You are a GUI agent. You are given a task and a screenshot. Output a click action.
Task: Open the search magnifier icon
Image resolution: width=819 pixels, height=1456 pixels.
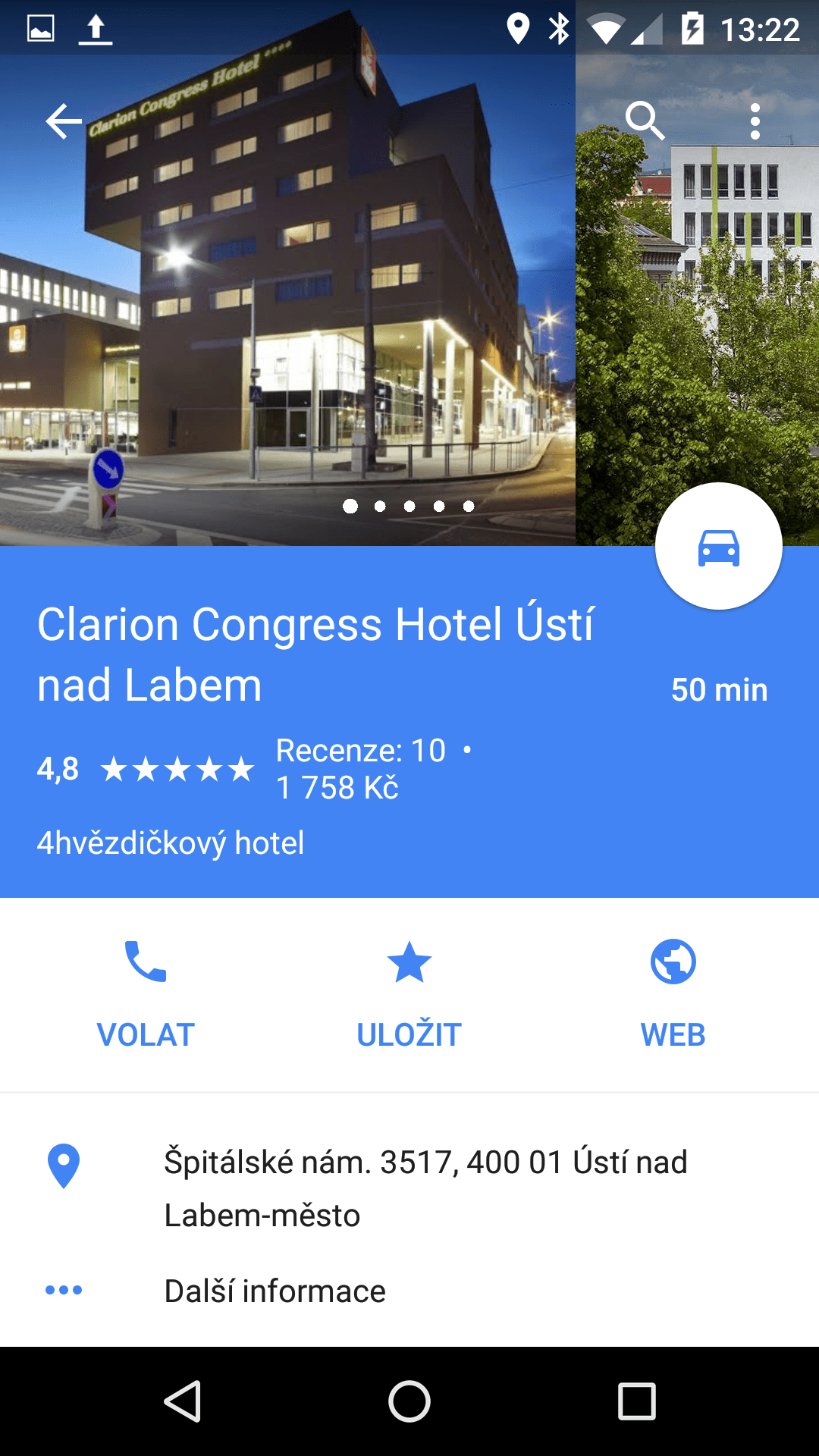(645, 121)
